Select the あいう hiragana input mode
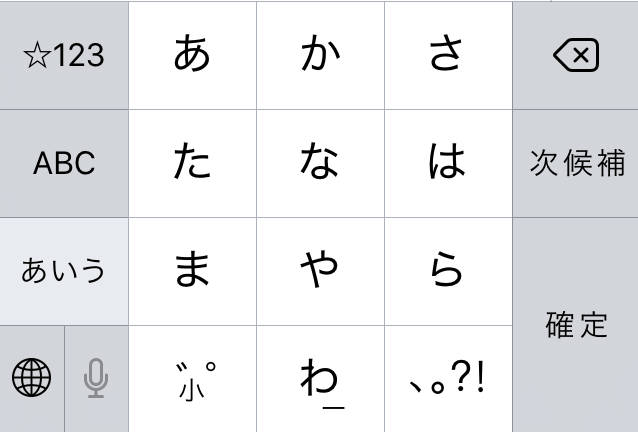The image size is (638, 432). point(64,271)
